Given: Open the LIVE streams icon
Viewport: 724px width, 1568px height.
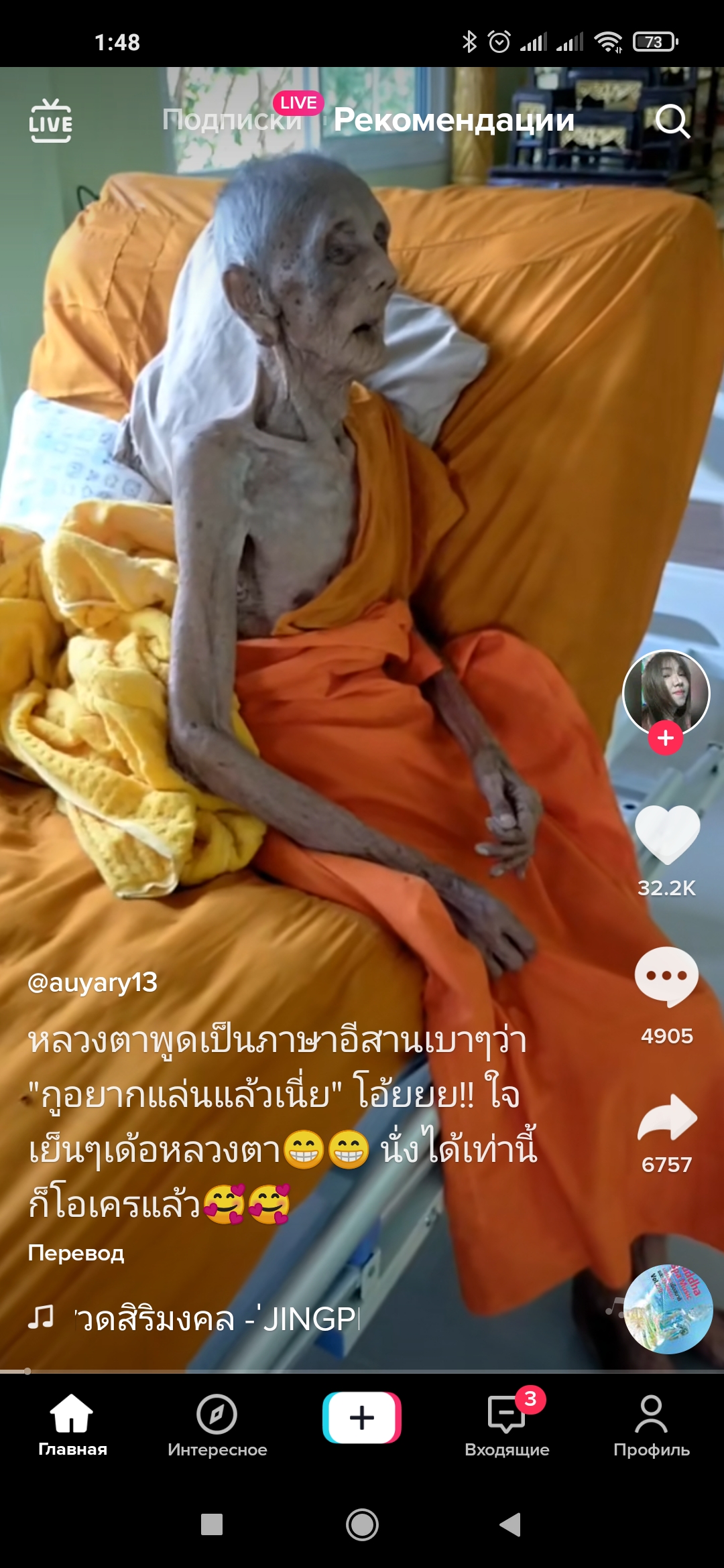Looking at the screenshot, I should coord(50,121).
